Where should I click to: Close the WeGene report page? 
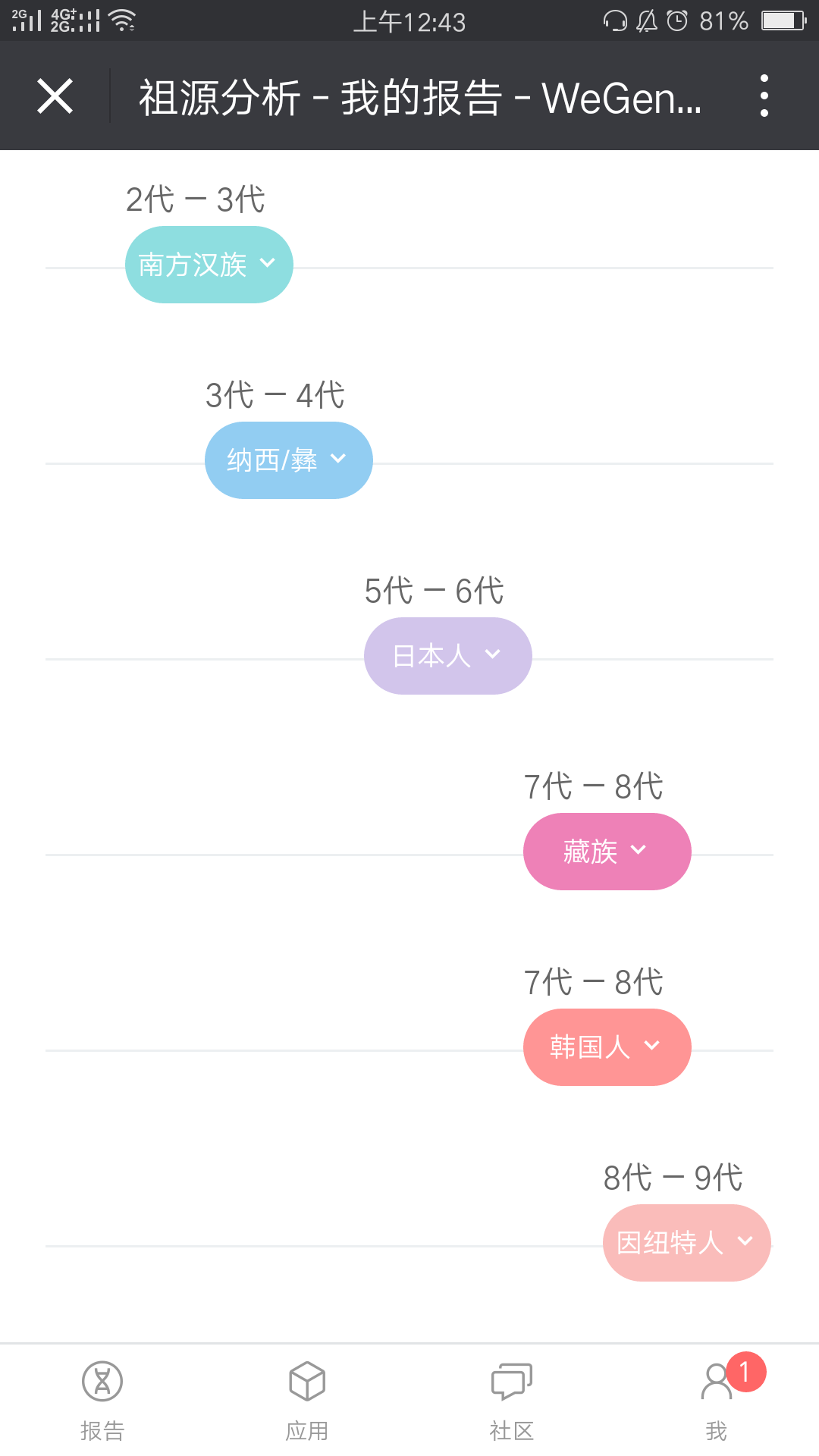pyautogui.click(x=55, y=96)
